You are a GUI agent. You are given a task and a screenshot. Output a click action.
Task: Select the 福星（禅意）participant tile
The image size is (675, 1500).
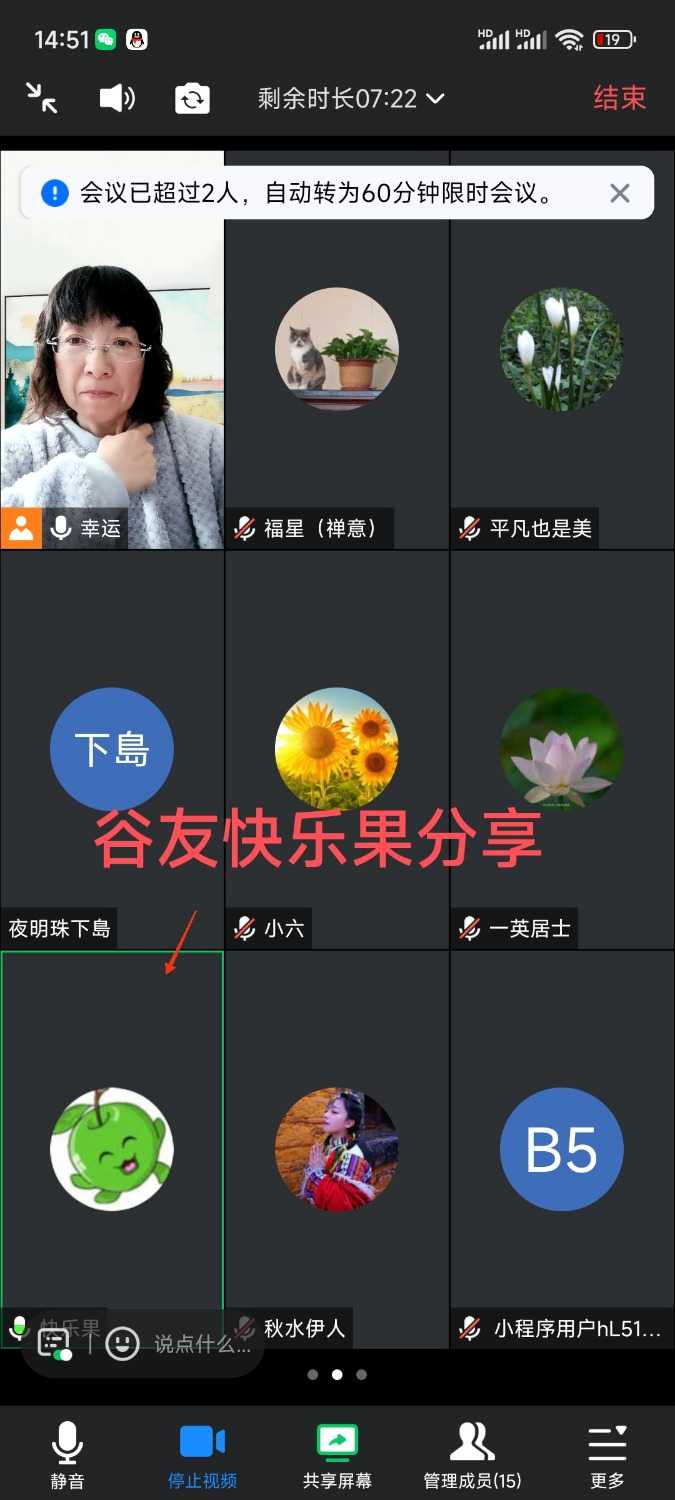(337, 350)
